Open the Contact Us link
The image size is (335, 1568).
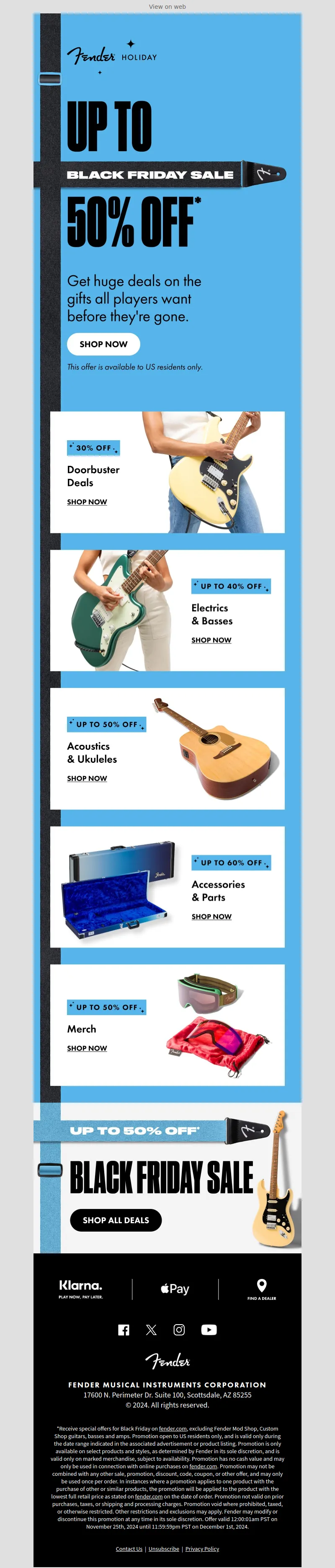point(129,1549)
